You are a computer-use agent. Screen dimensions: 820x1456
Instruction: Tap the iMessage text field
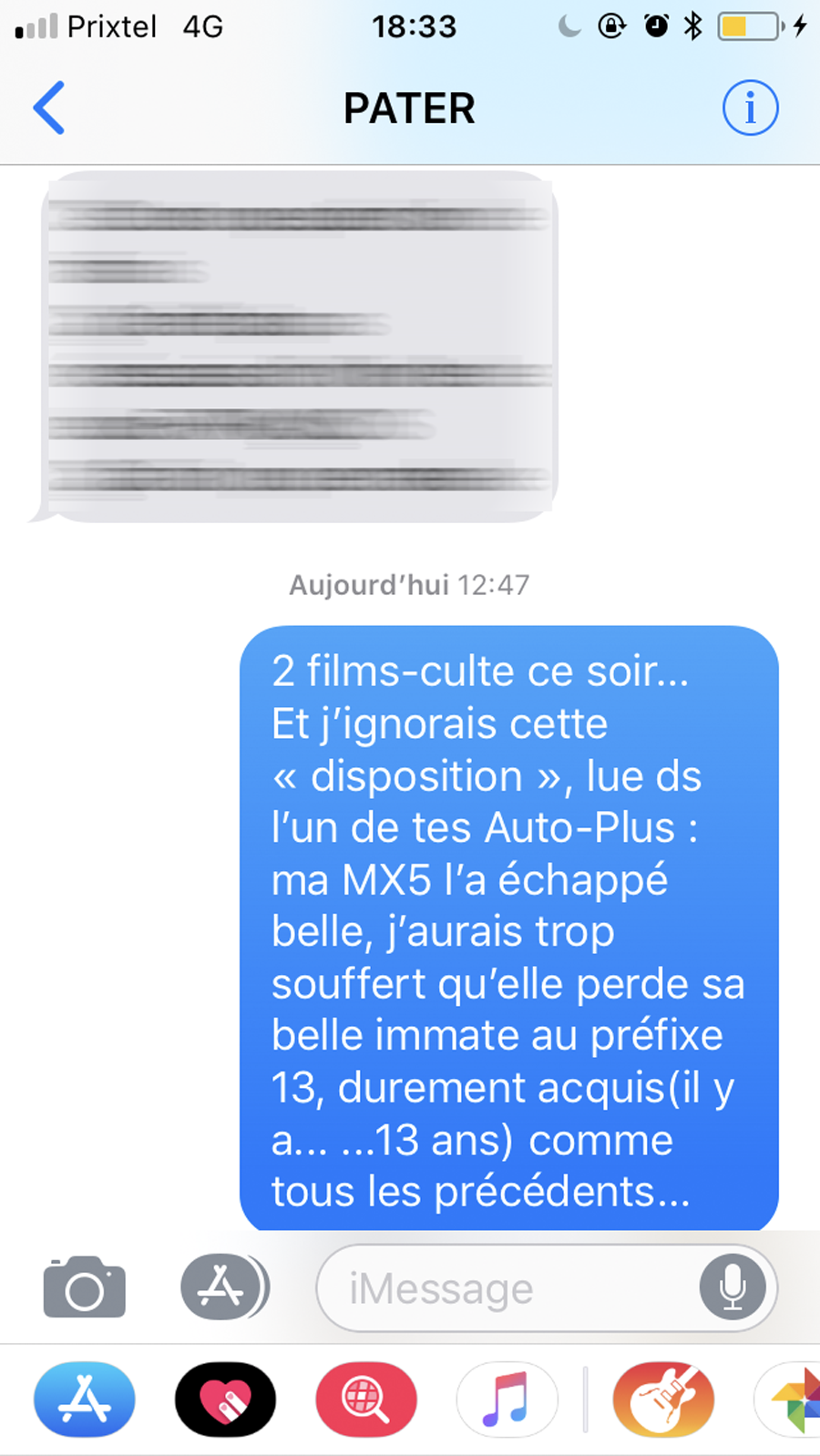tap(547, 1287)
